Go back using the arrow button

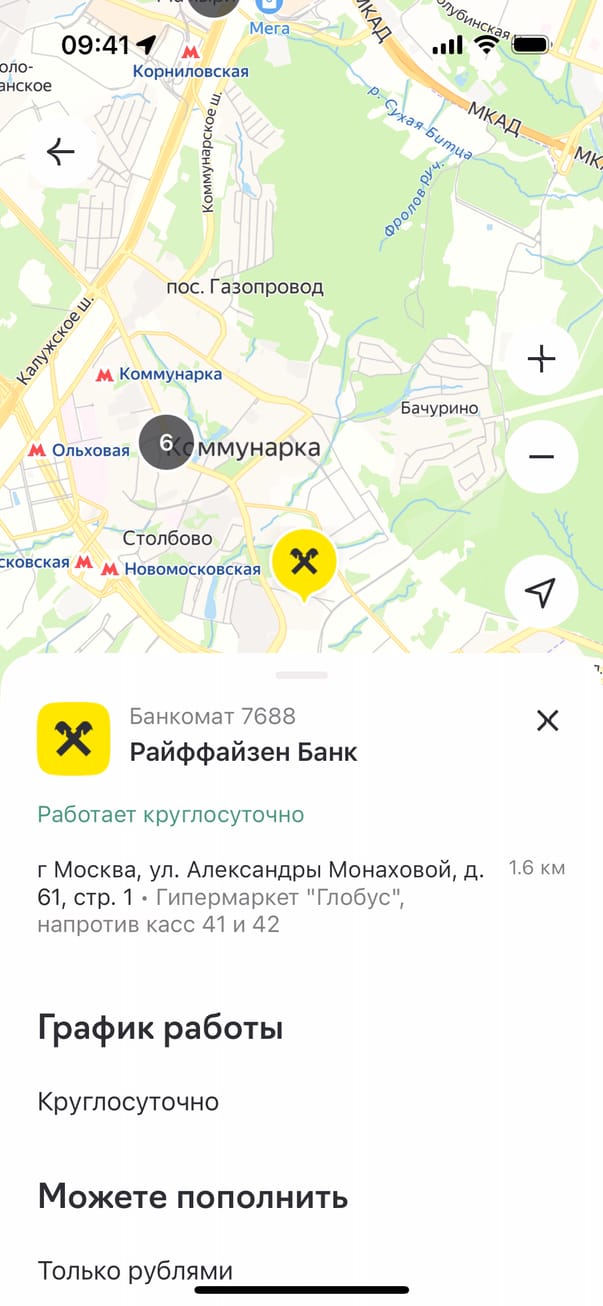[61, 152]
